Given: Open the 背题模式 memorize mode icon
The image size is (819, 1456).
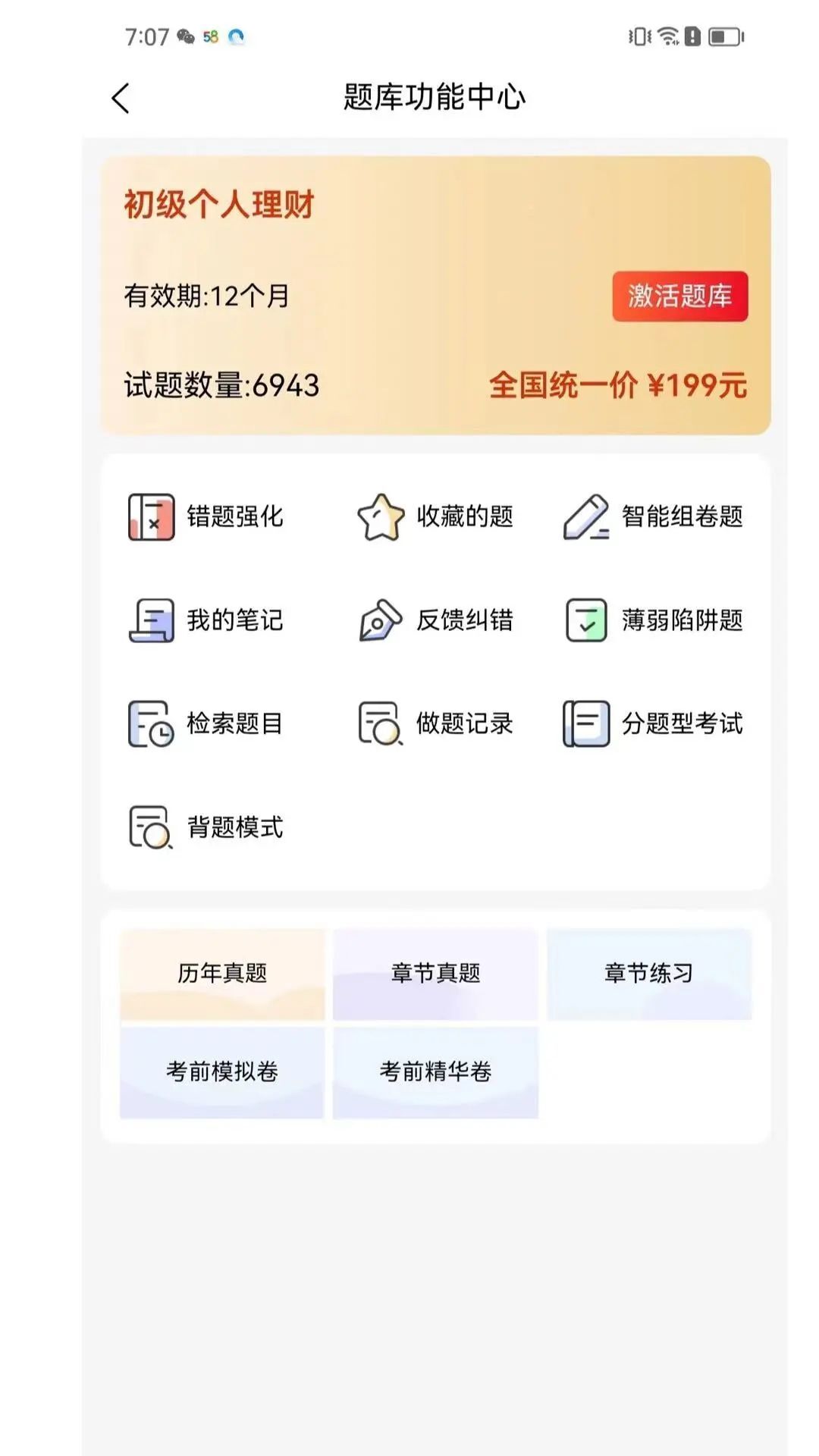Looking at the screenshot, I should [x=149, y=827].
